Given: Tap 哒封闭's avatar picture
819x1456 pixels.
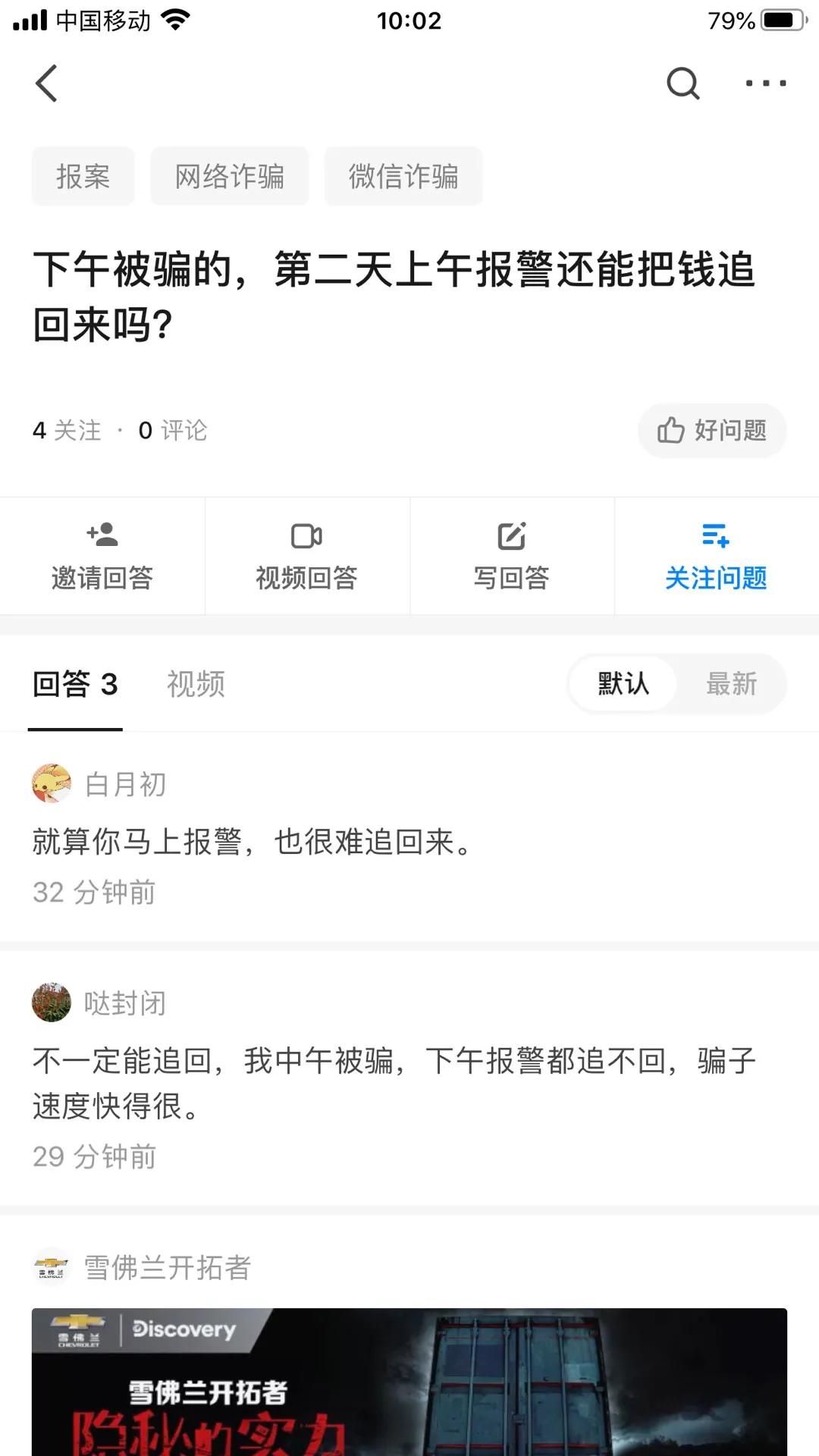Looking at the screenshot, I should point(51,1002).
